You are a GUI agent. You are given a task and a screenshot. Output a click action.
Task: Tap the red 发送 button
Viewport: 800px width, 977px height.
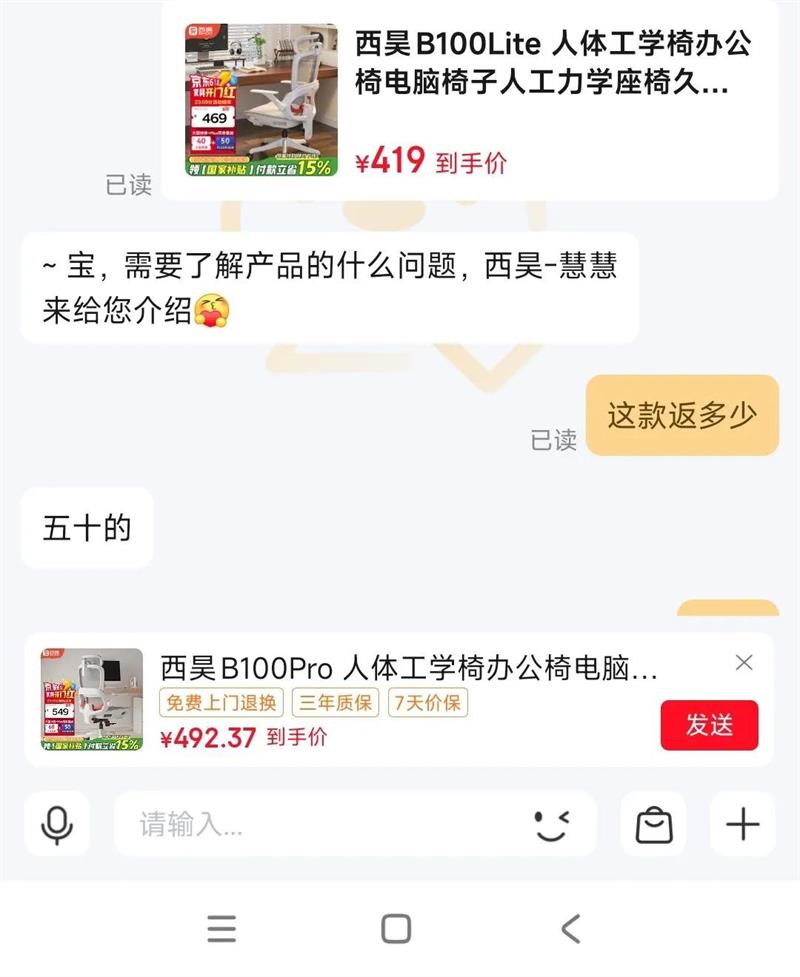[x=709, y=725]
